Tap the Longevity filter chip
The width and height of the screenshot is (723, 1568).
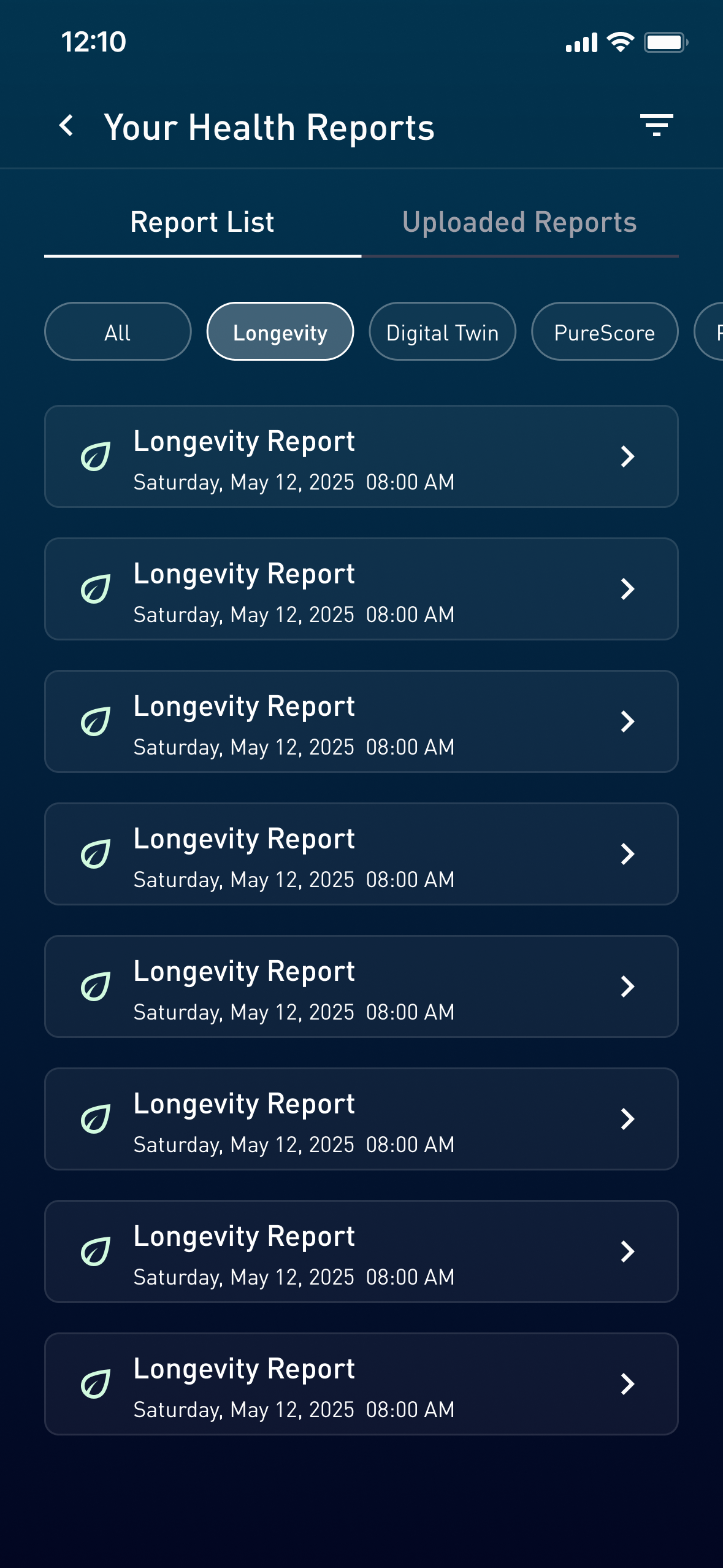[x=280, y=332]
